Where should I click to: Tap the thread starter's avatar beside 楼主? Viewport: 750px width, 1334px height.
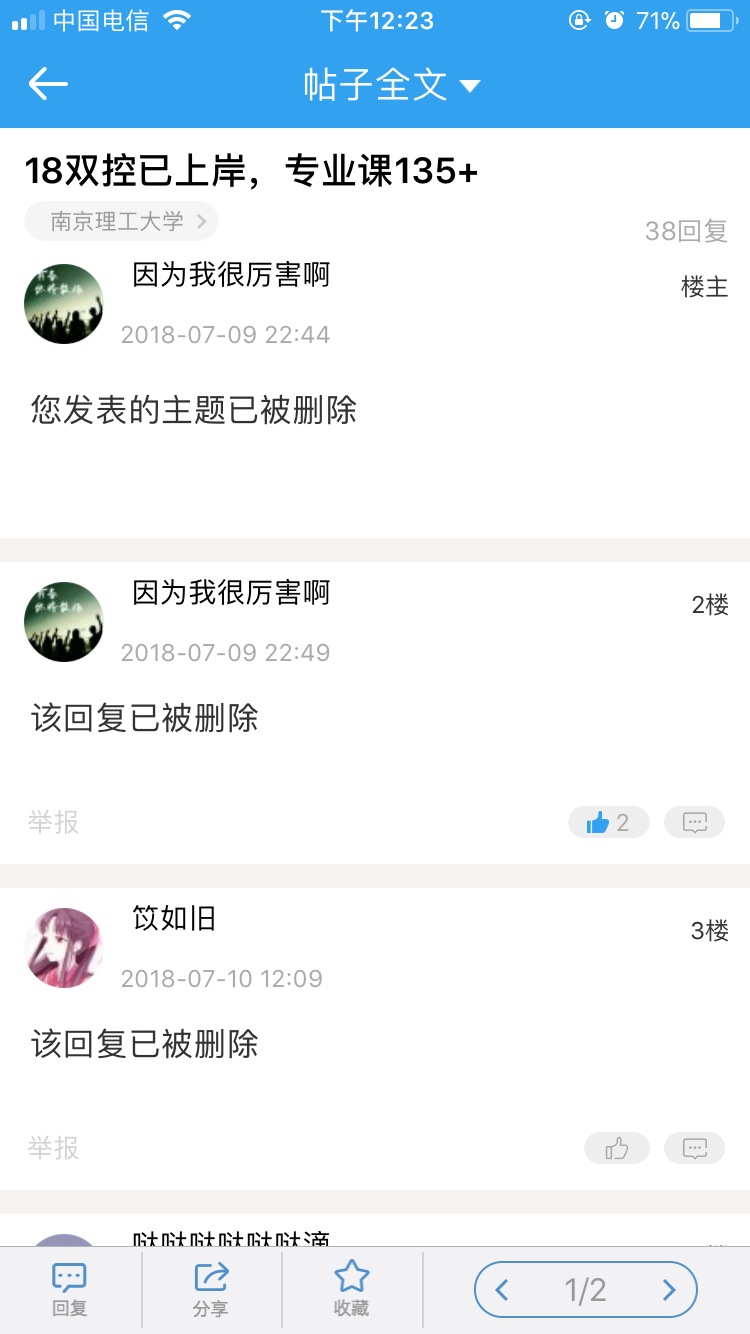coord(63,304)
